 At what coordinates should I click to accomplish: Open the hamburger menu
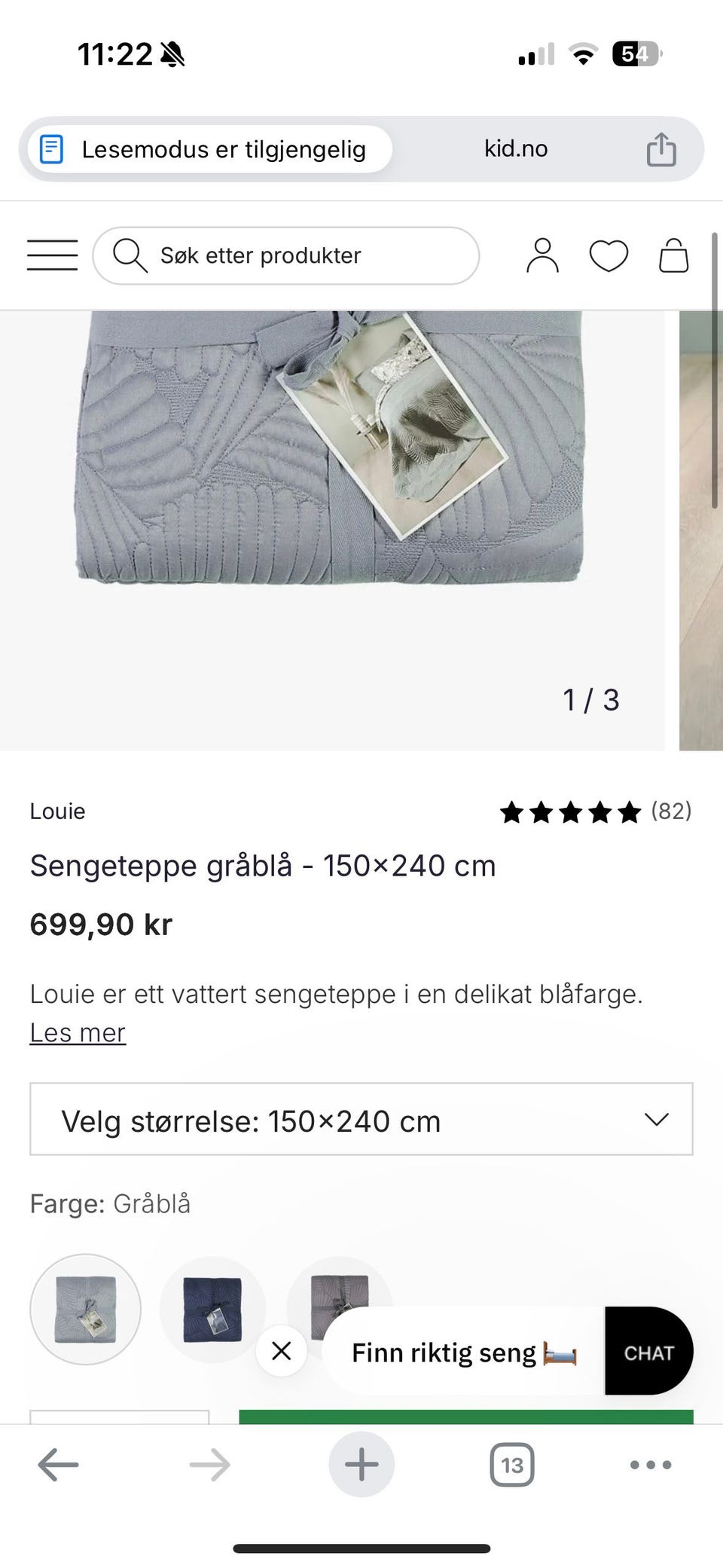coord(51,255)
